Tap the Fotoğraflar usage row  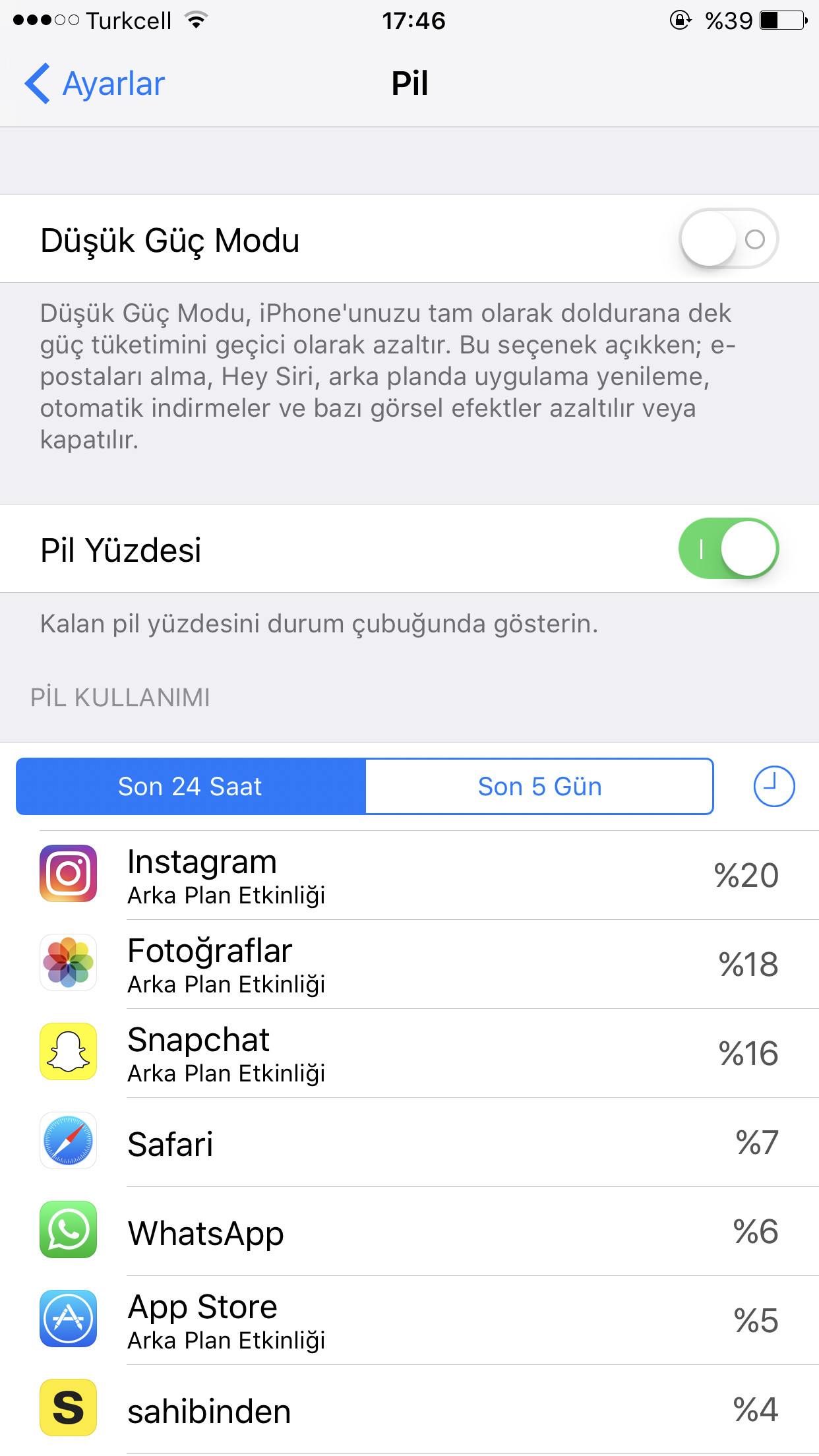pyautogui.click(x=409, y=964)
